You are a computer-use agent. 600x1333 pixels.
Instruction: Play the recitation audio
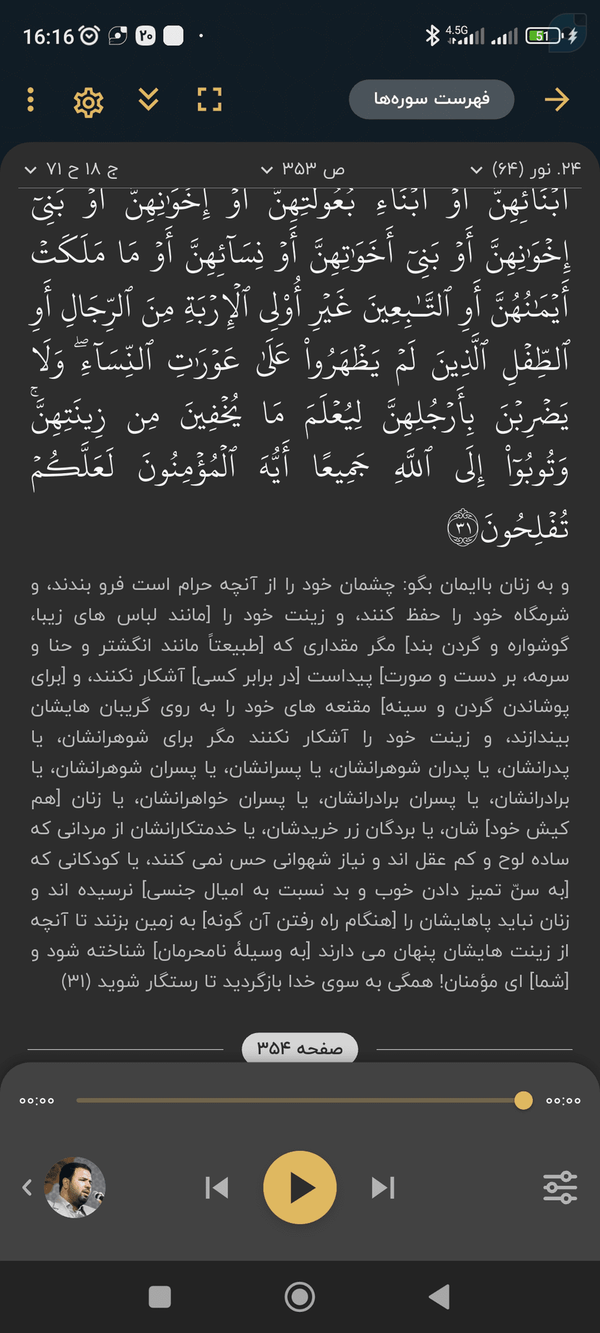[300, 1187]
